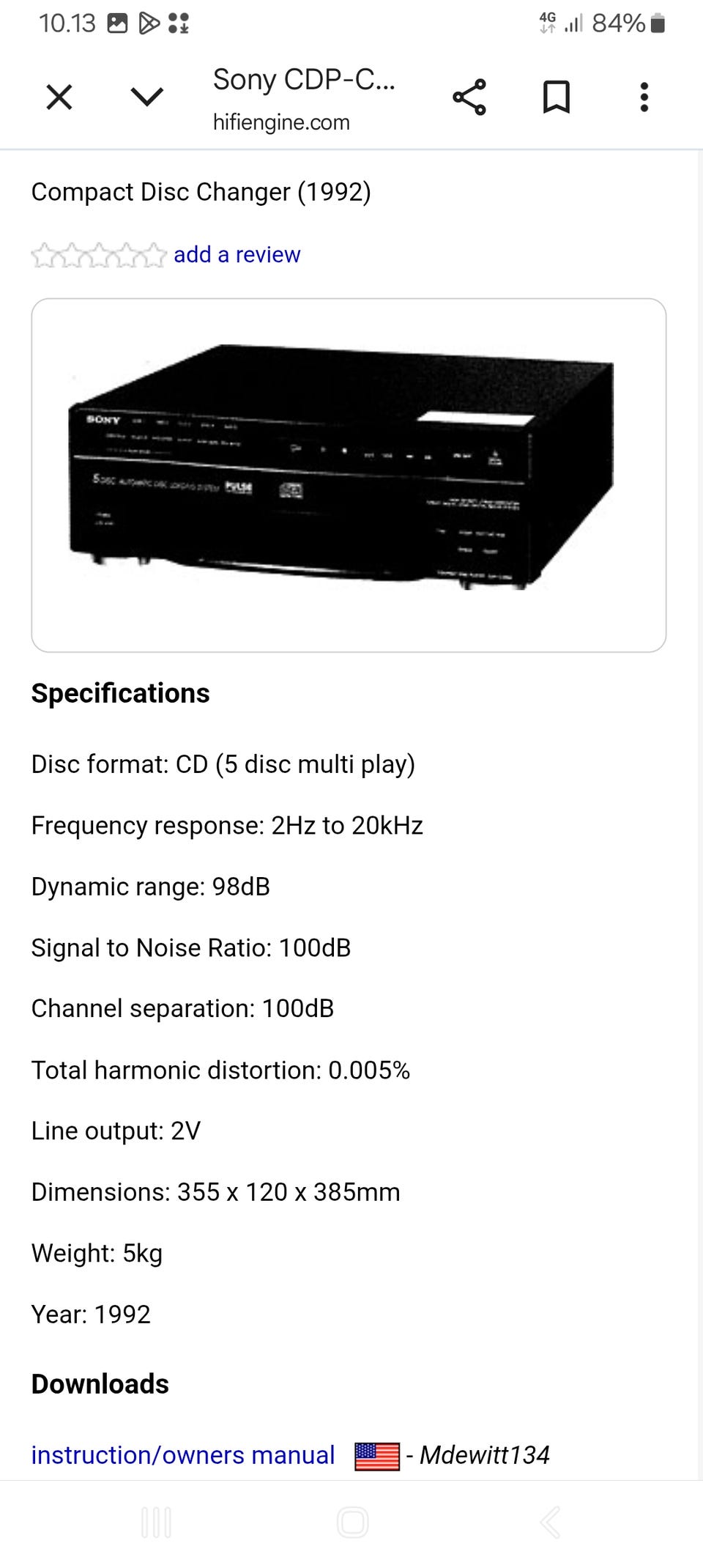Close the browser tab with the X

click(59, 97)
